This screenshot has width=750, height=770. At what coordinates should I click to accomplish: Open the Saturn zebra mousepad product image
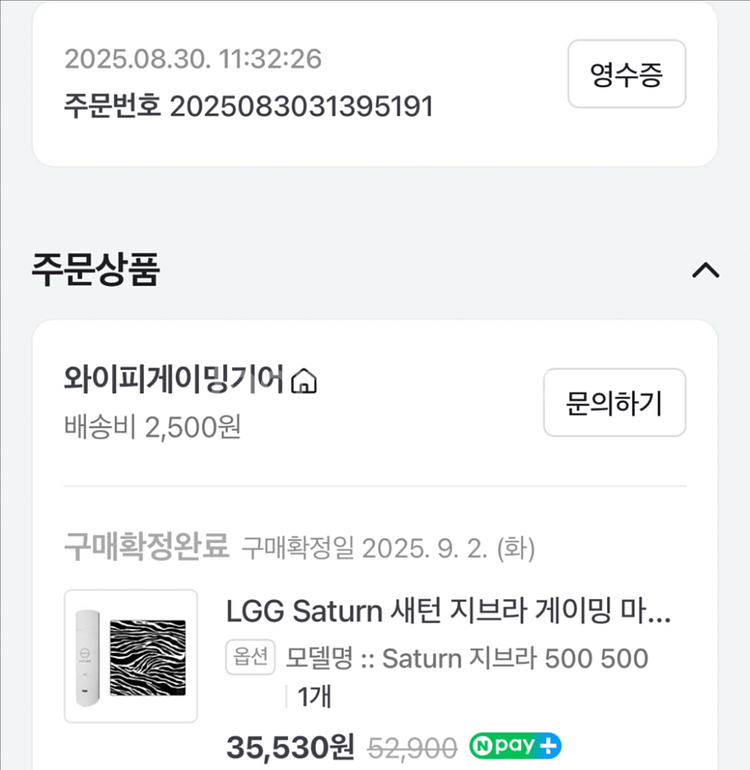point(131,656)
